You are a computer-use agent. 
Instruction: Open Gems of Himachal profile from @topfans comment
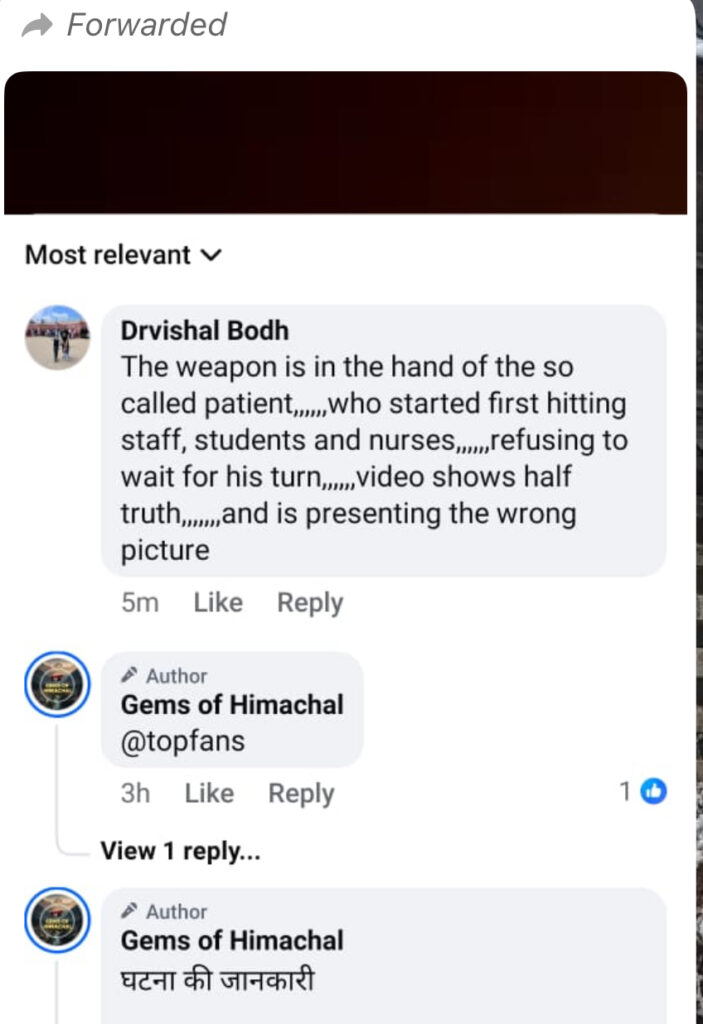(x=232, y=705)
